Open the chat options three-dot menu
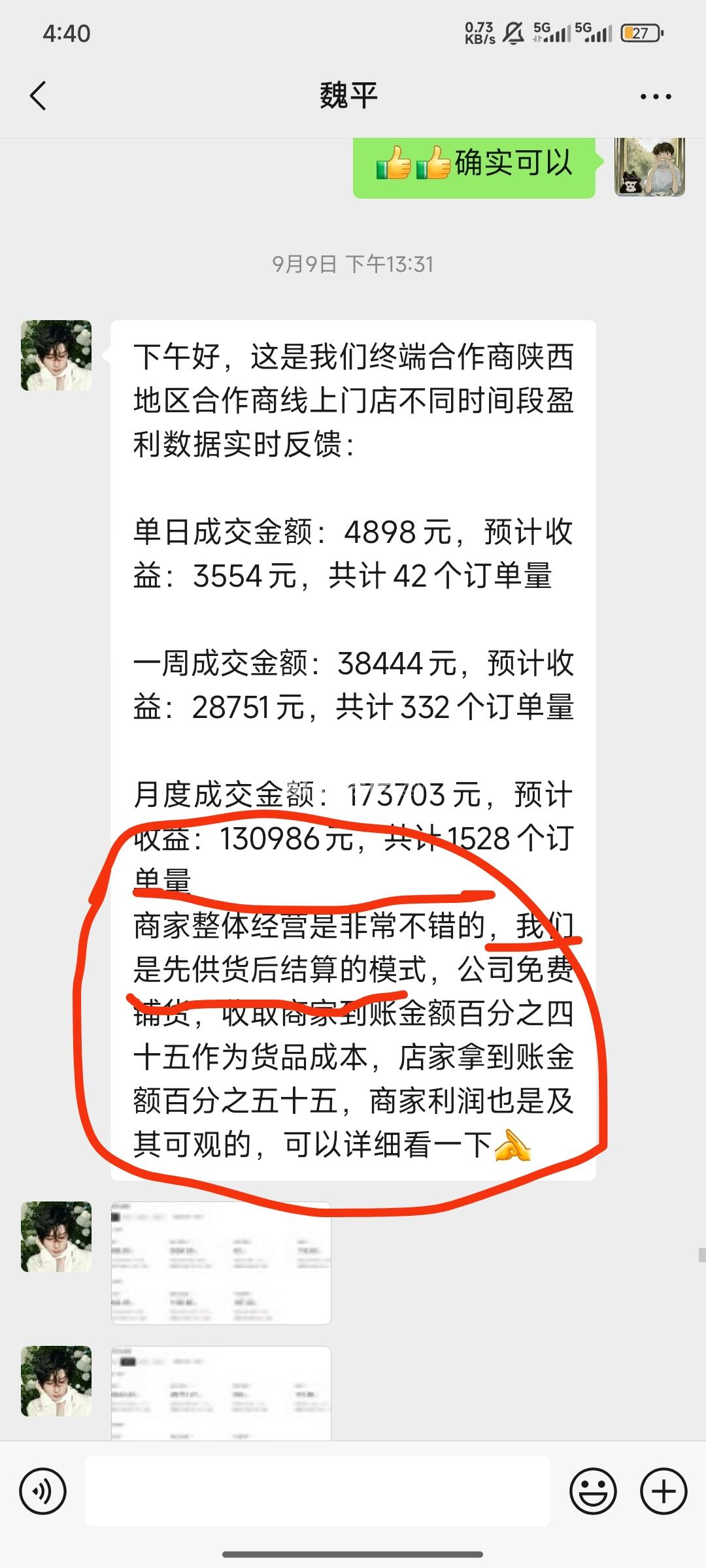 (655, 97)
